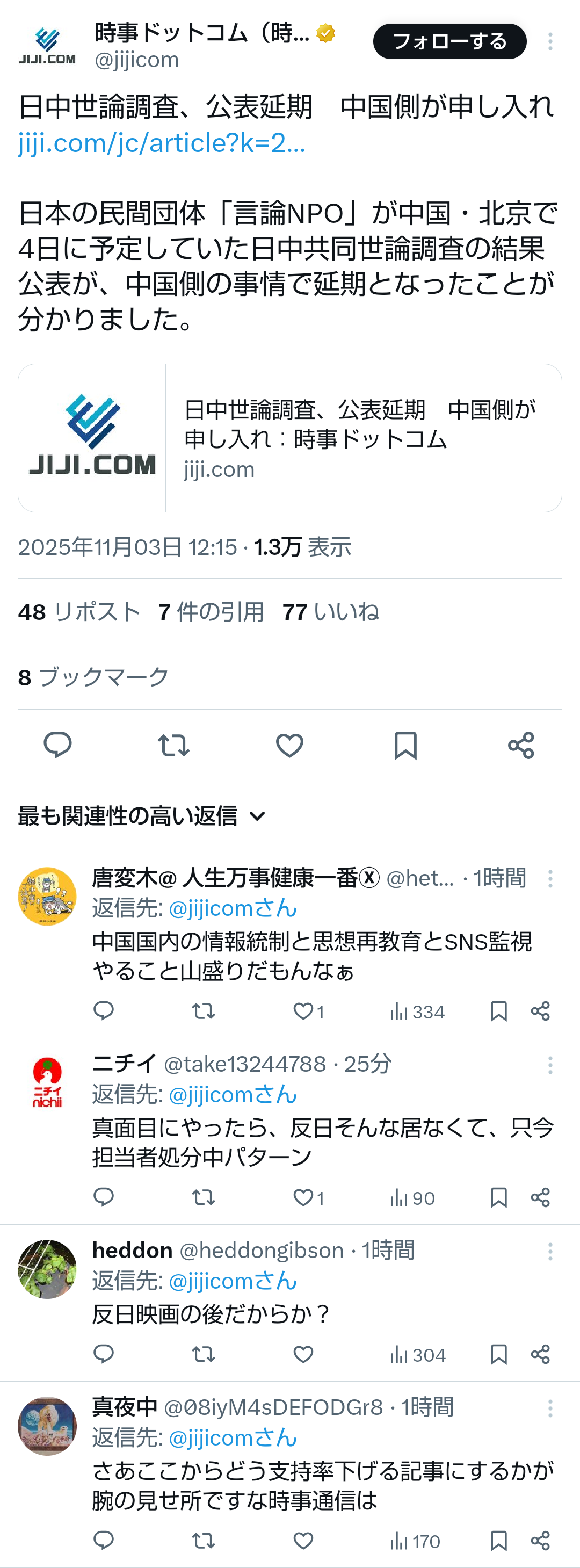Open profile picture of ニチイ

point(47,1083)
